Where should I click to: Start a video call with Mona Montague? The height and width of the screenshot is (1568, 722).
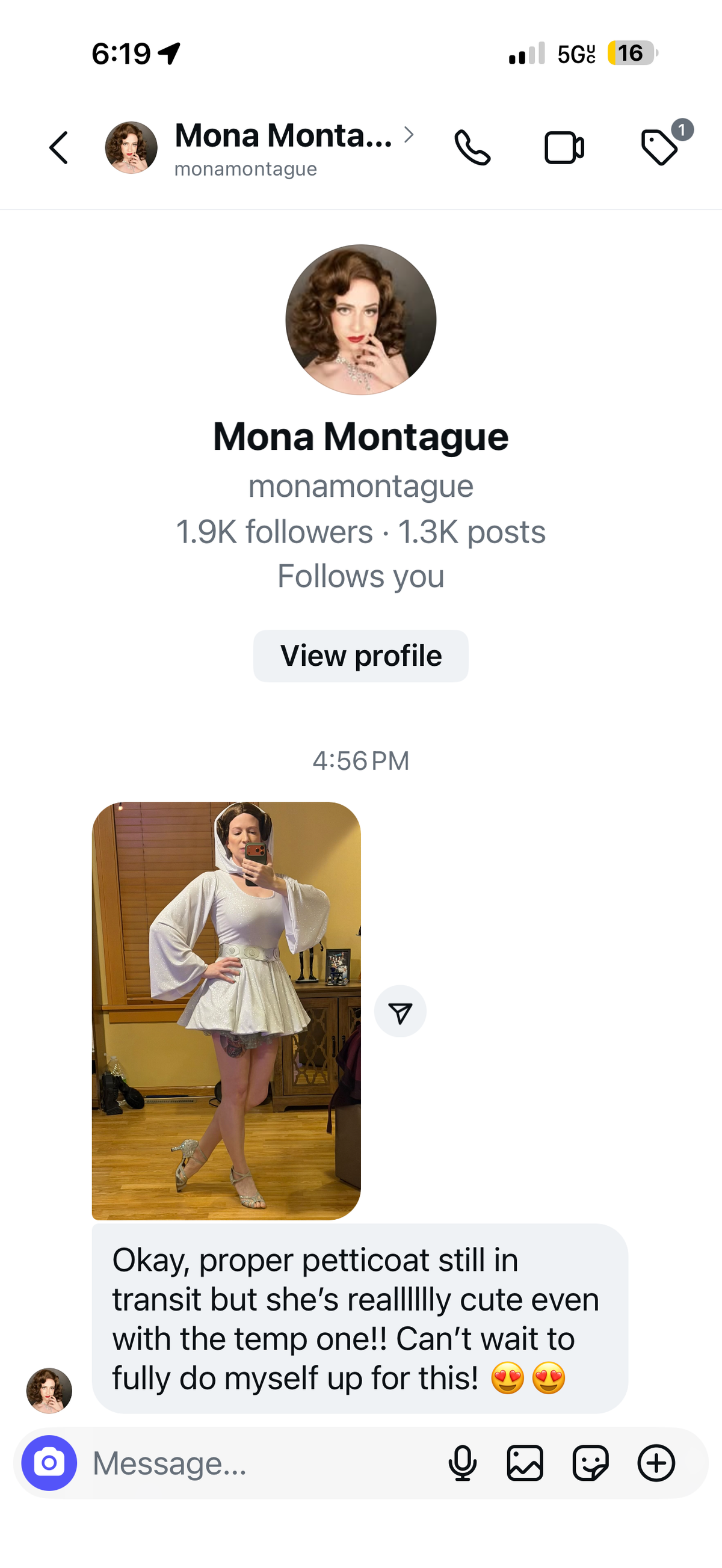click(564, 148)
